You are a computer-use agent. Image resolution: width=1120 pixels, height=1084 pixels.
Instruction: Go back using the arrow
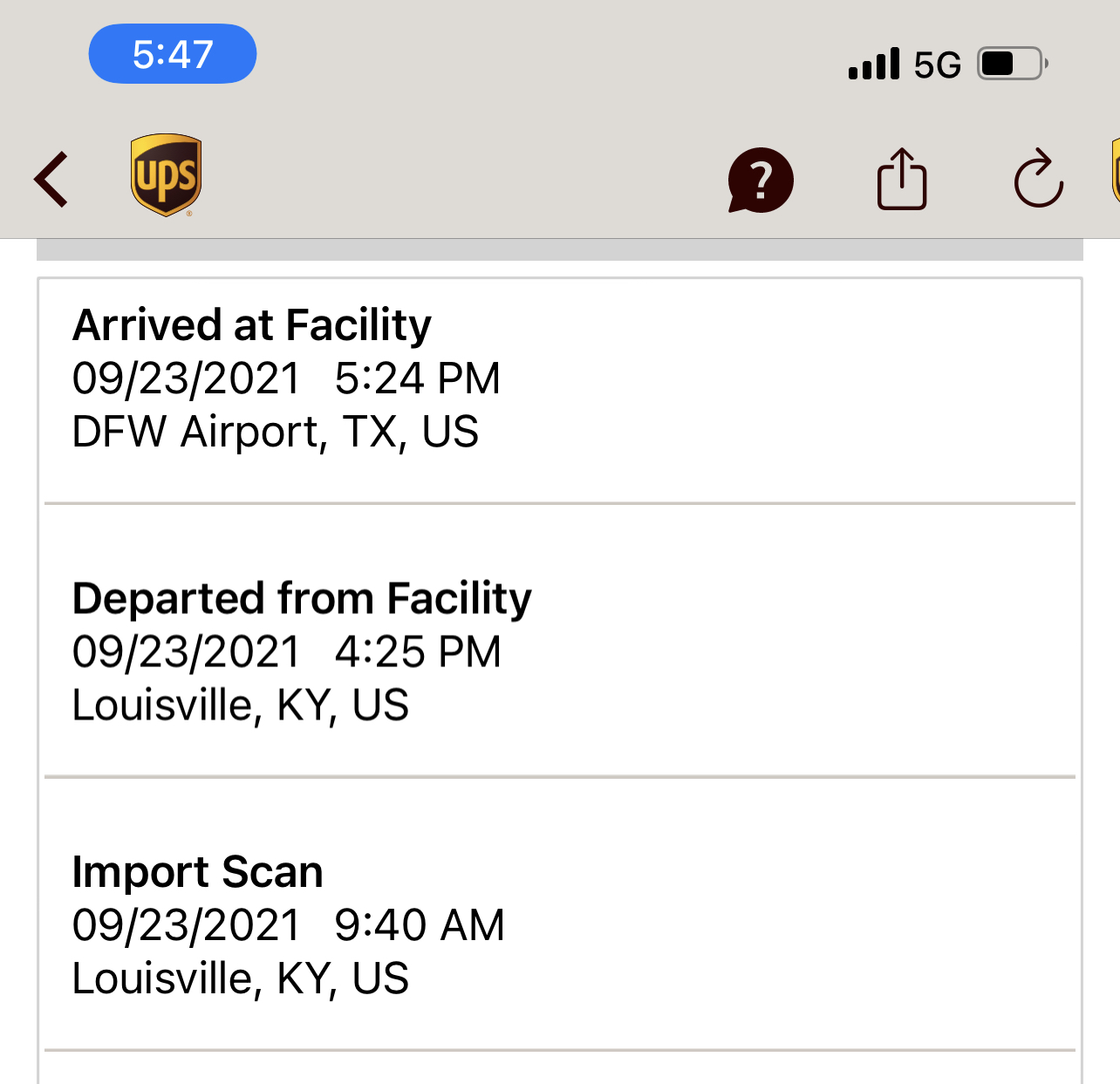[x=51, y=180]
